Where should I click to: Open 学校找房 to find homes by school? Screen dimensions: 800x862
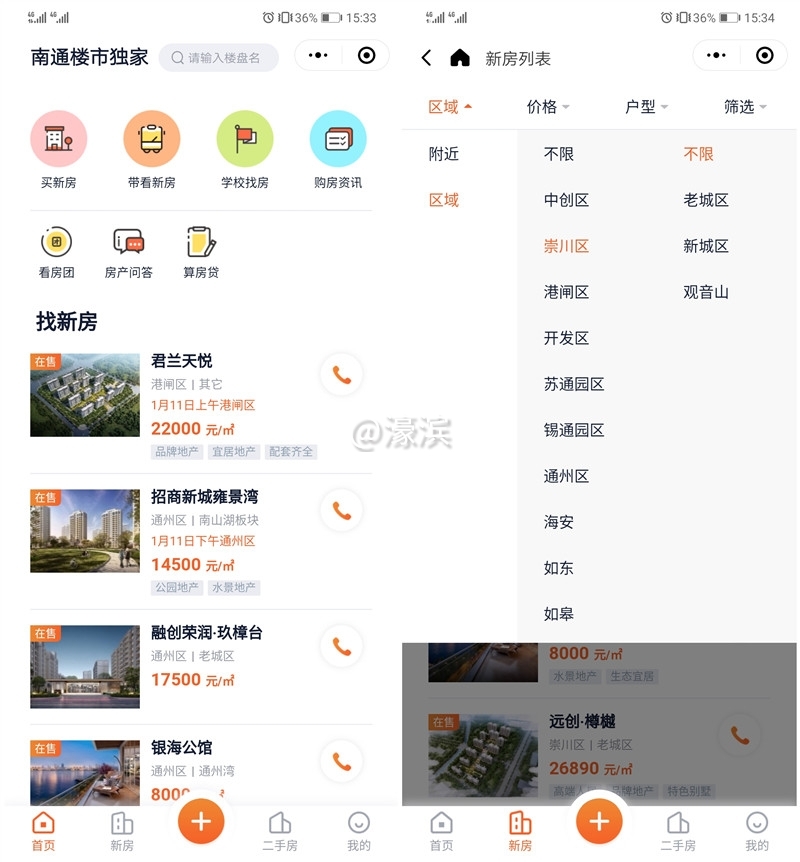[245, 150]
